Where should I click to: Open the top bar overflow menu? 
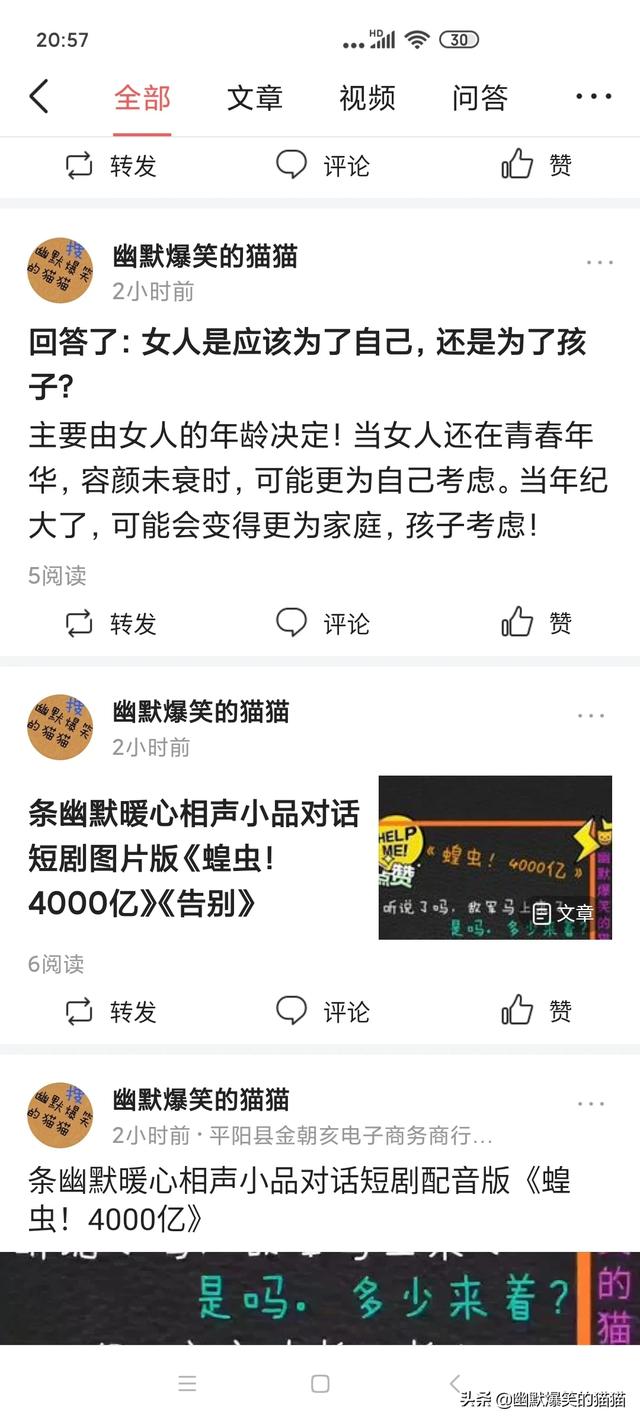594,97
